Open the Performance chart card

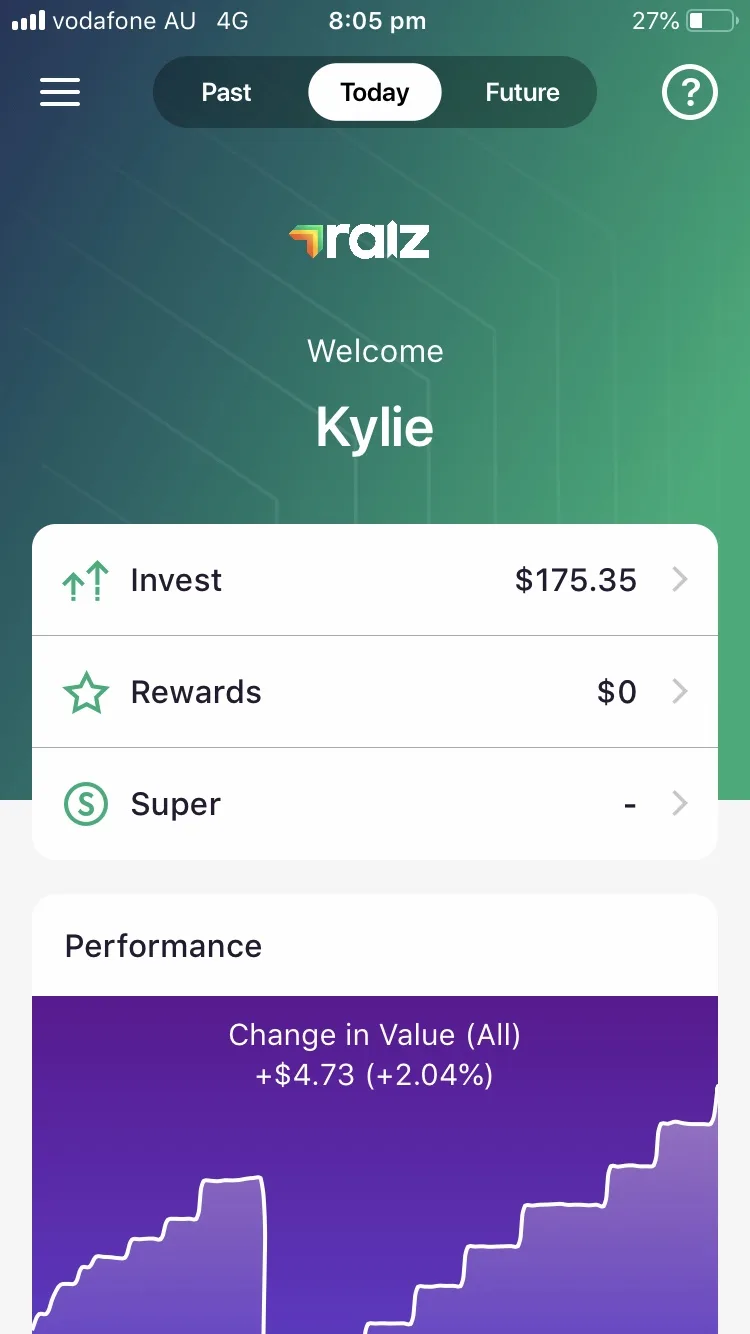[x=375, y=1150]
